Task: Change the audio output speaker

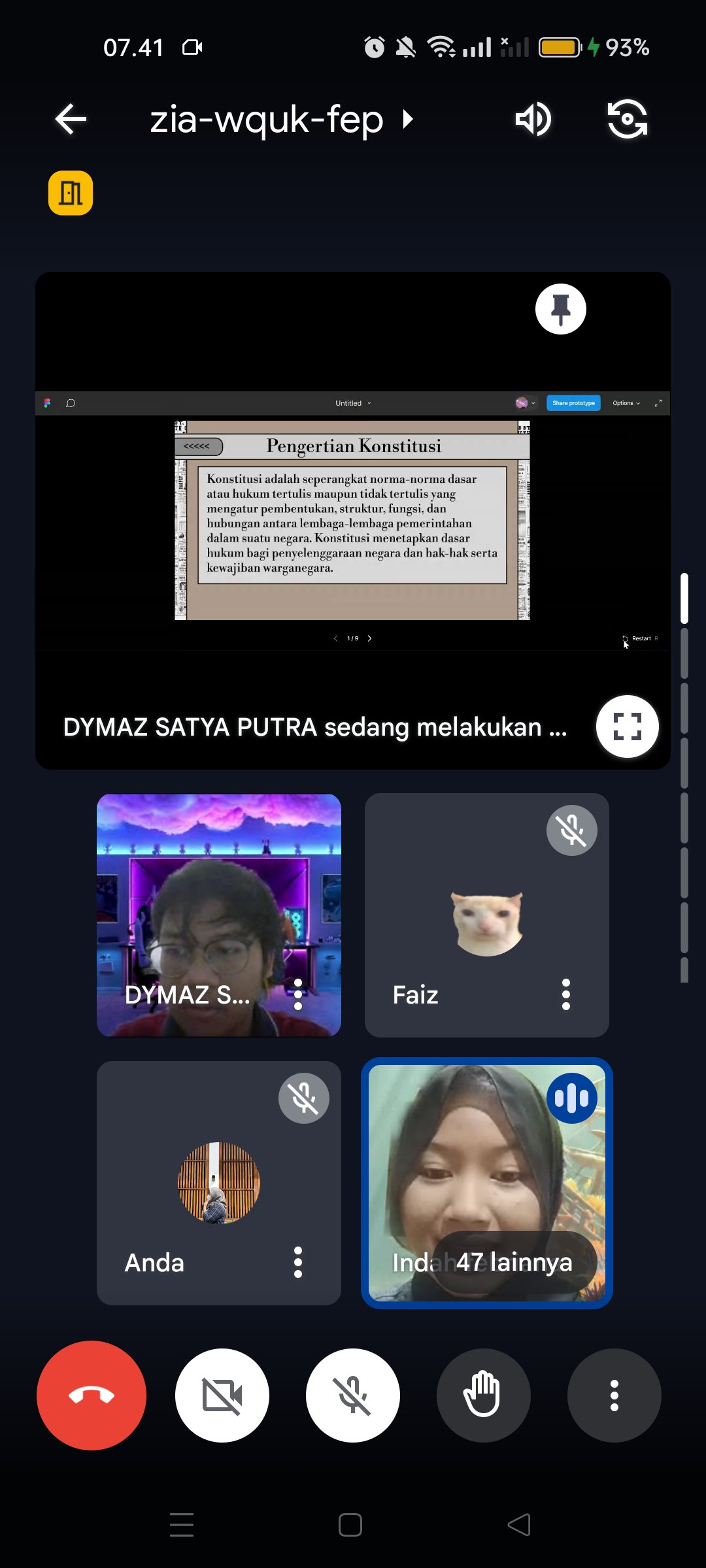Action: point(533,120)
